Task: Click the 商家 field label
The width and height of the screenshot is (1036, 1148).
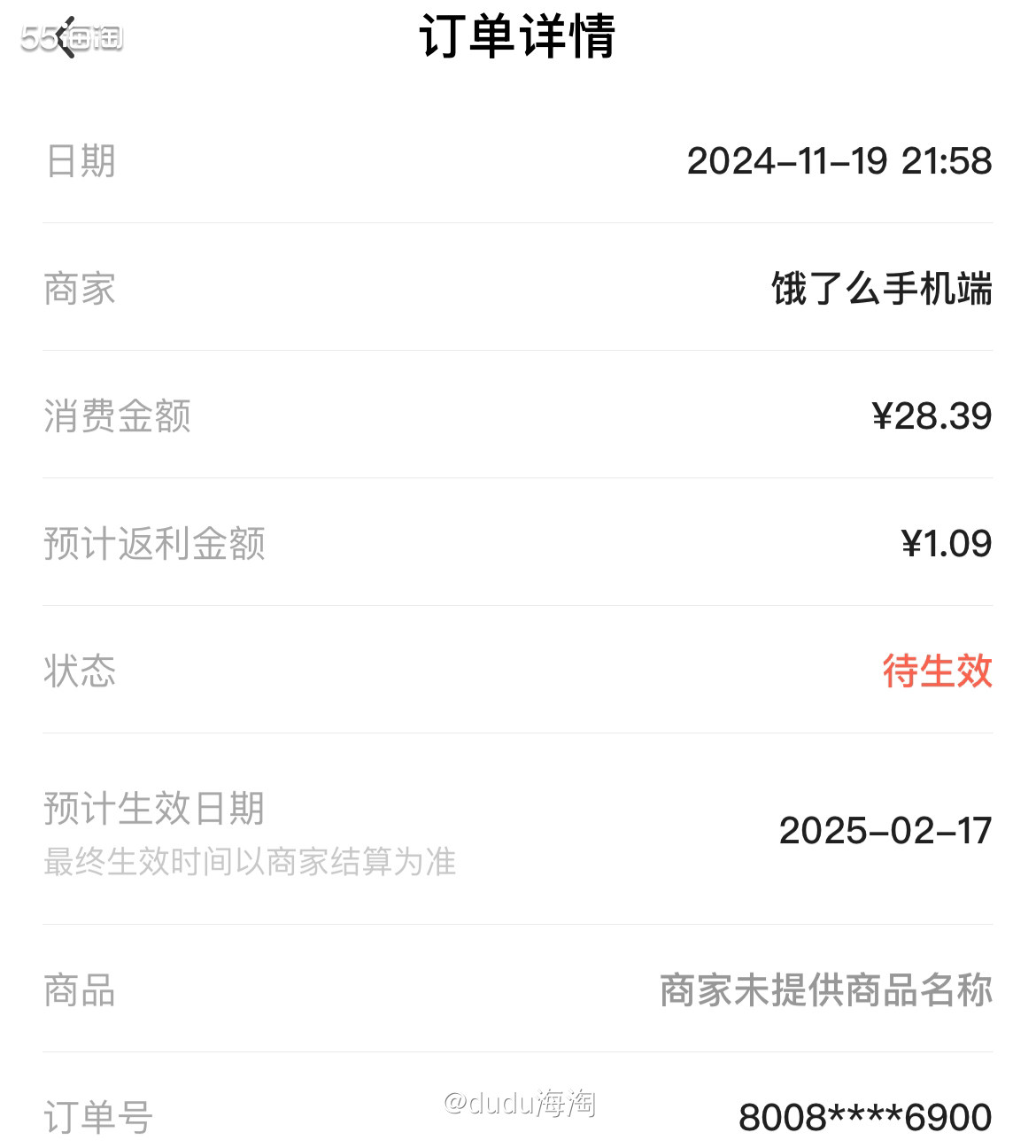Action: tap(79, 290)
